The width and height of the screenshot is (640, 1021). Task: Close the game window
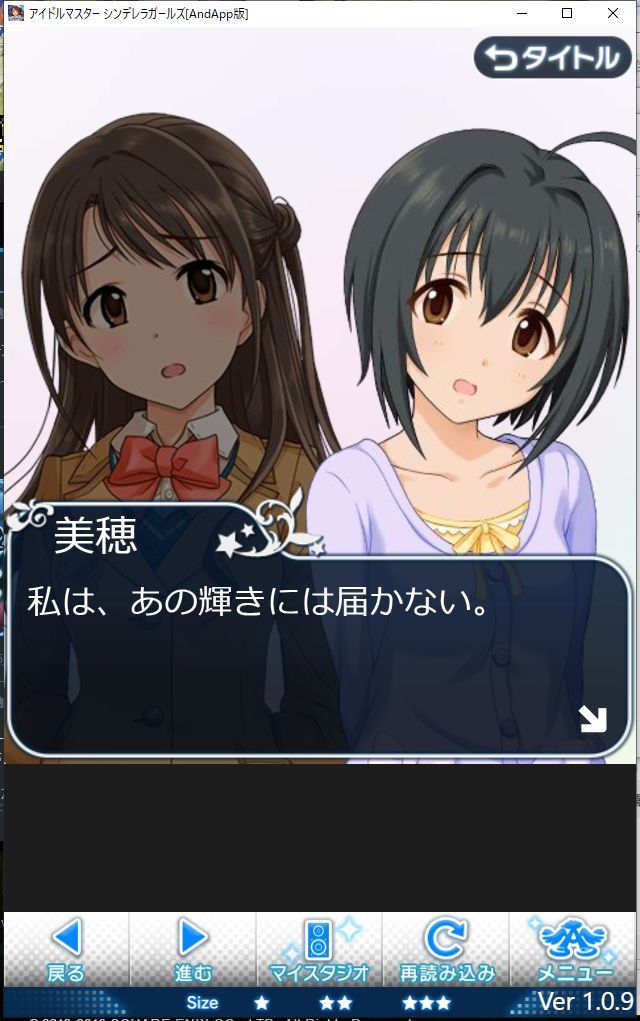[613, 14]
